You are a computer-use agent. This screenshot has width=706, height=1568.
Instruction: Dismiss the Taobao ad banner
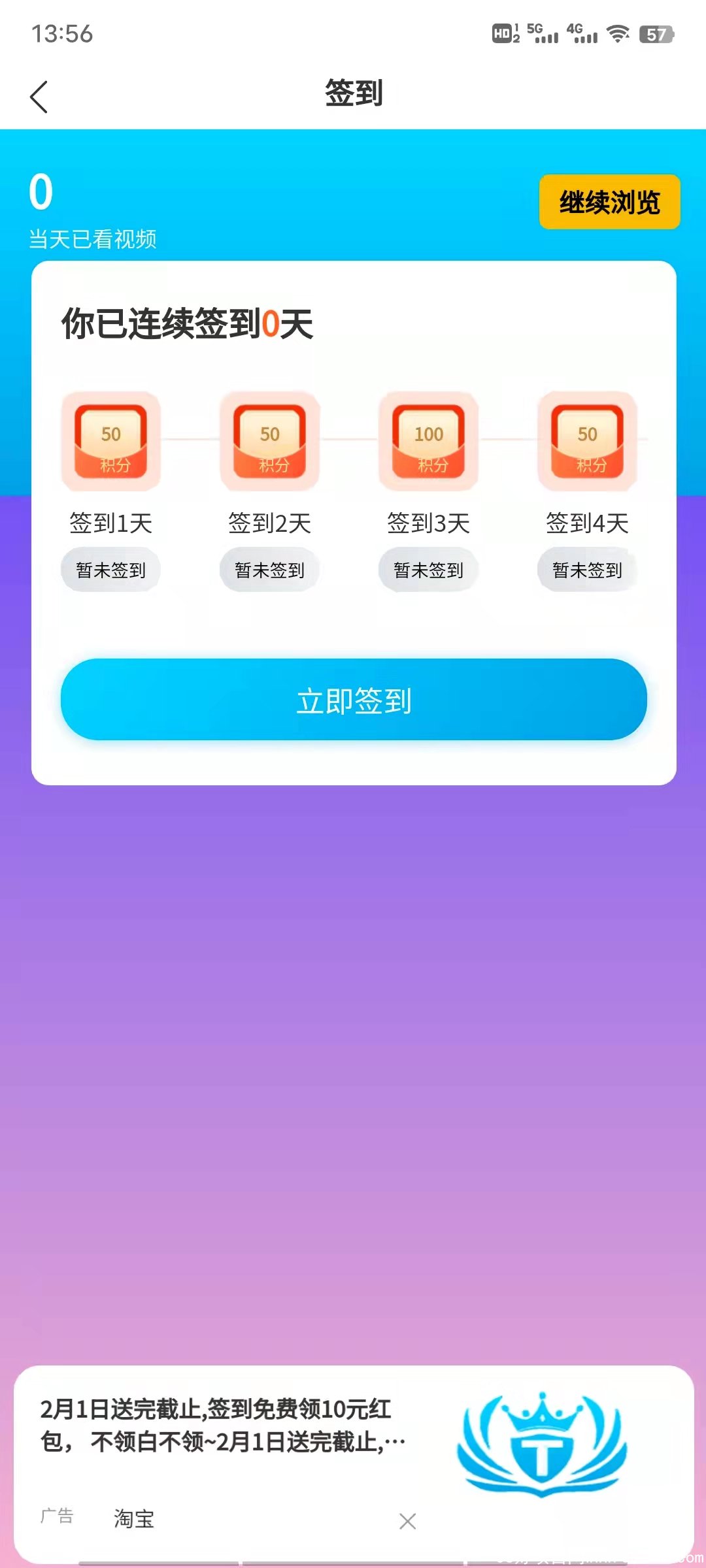point(407,1522)
